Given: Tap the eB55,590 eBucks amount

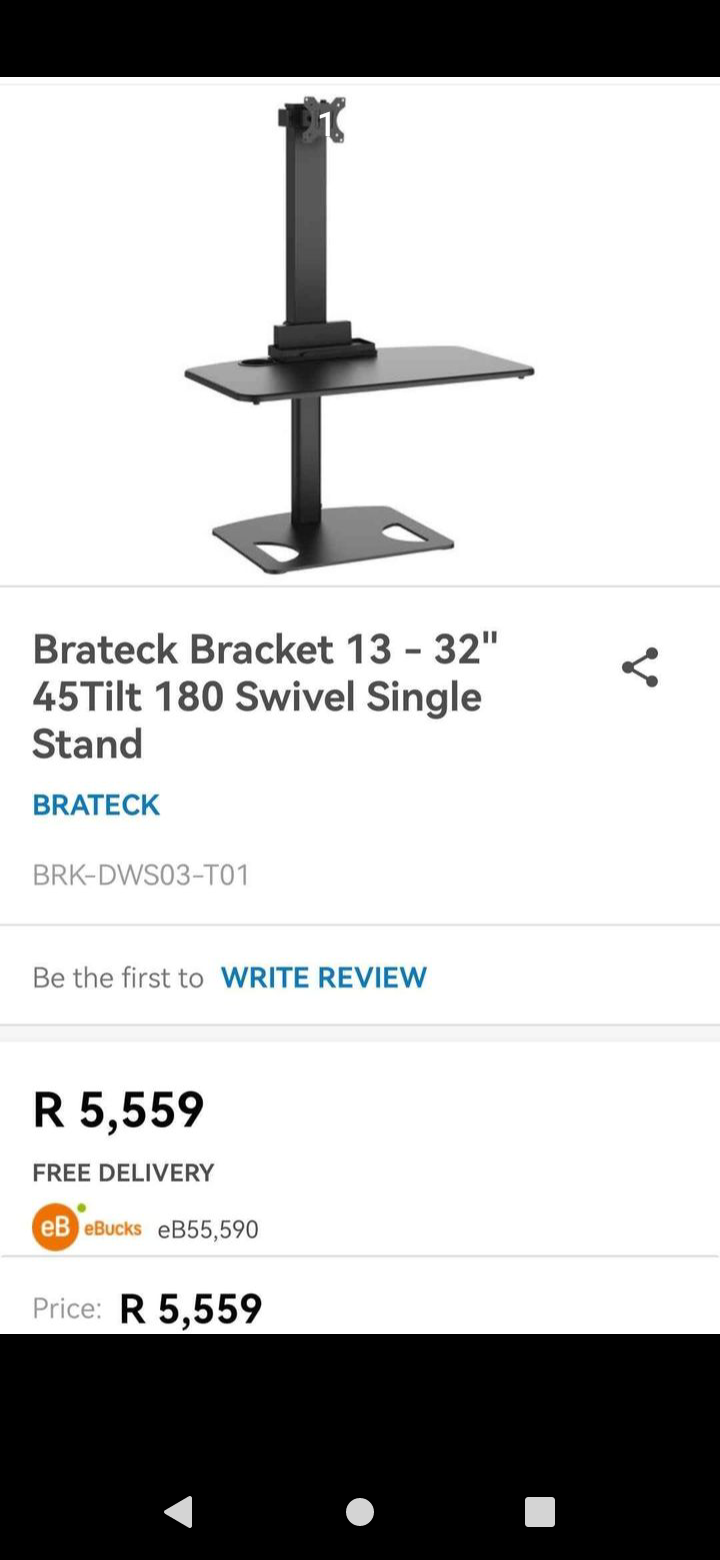Looking at the screenshot, I should pos(207,1229).
